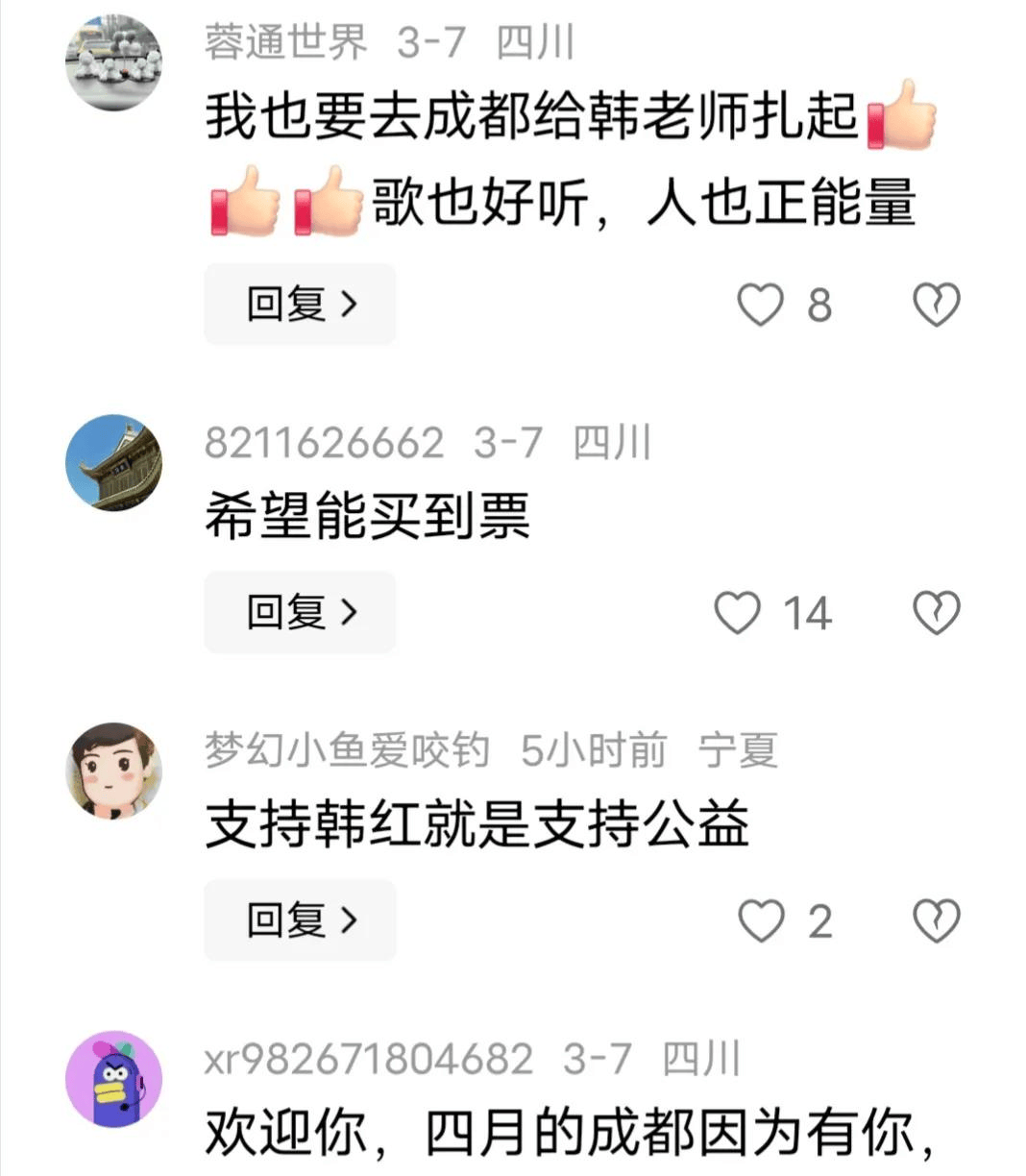Dislike the comment by 蓉通世界

935,305
